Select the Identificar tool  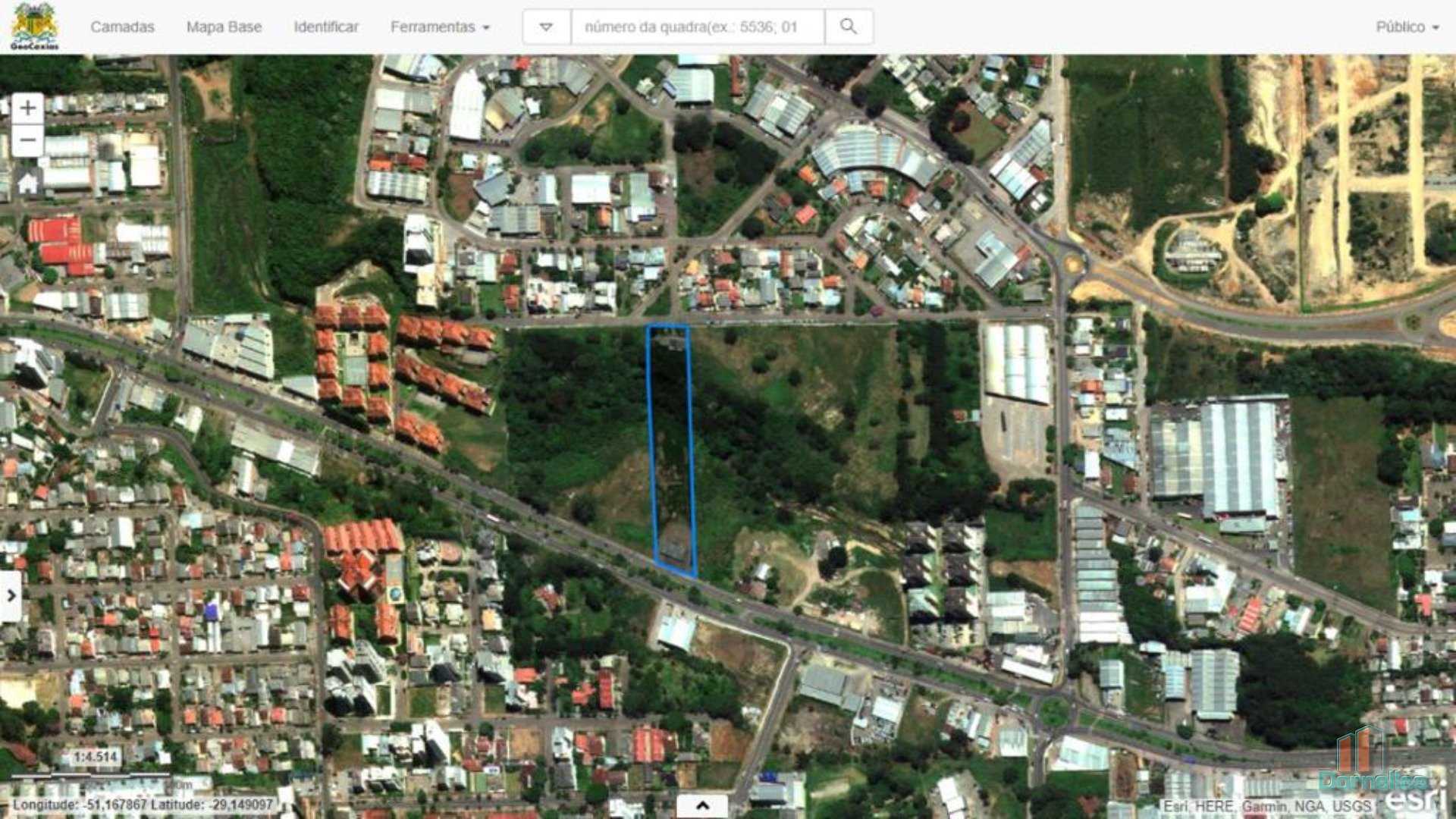(x=326, y=27)
